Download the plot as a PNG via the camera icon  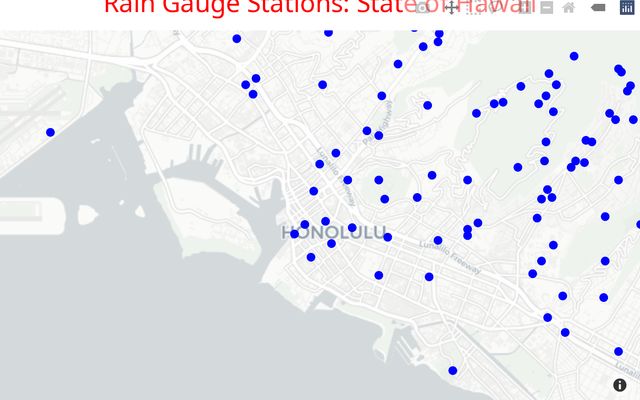(423, 7)
